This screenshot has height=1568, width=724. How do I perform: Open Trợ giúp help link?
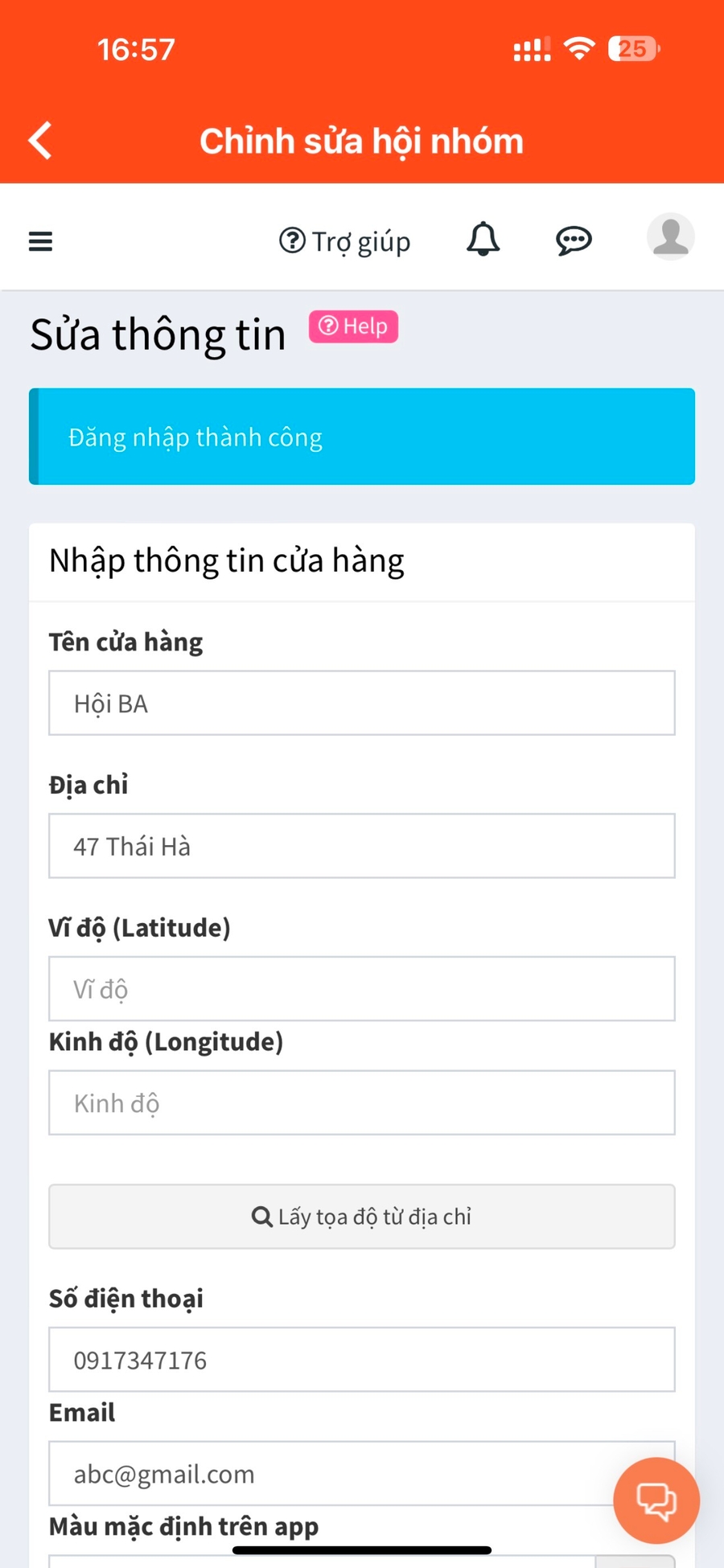coord(345,241)
